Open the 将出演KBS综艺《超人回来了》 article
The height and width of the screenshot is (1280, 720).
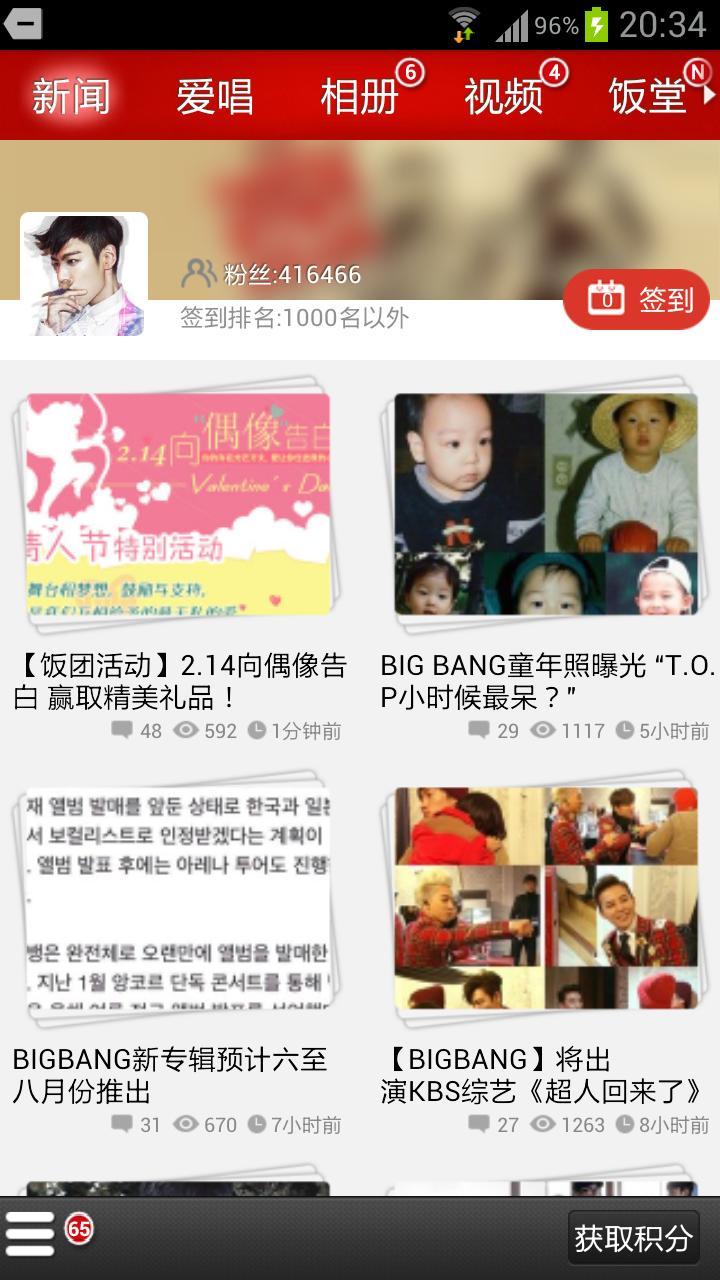point(546,898)
